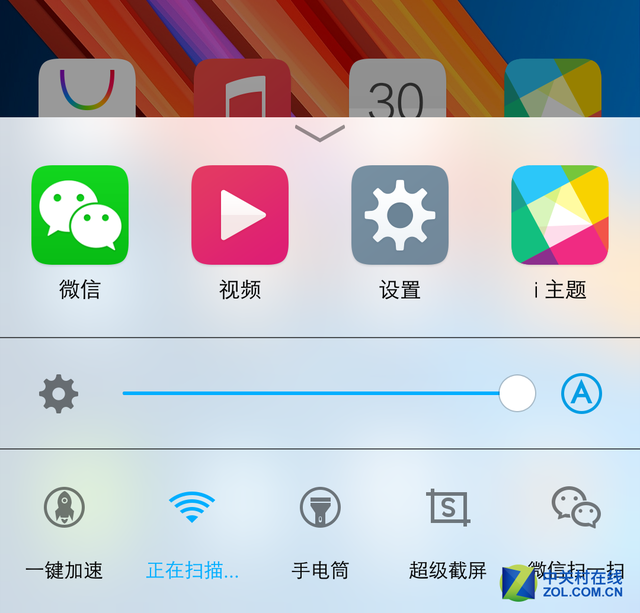Tap the brightness slider track
Image resolution: width=640 pixels, height=613 pixels.
point(310,394)
